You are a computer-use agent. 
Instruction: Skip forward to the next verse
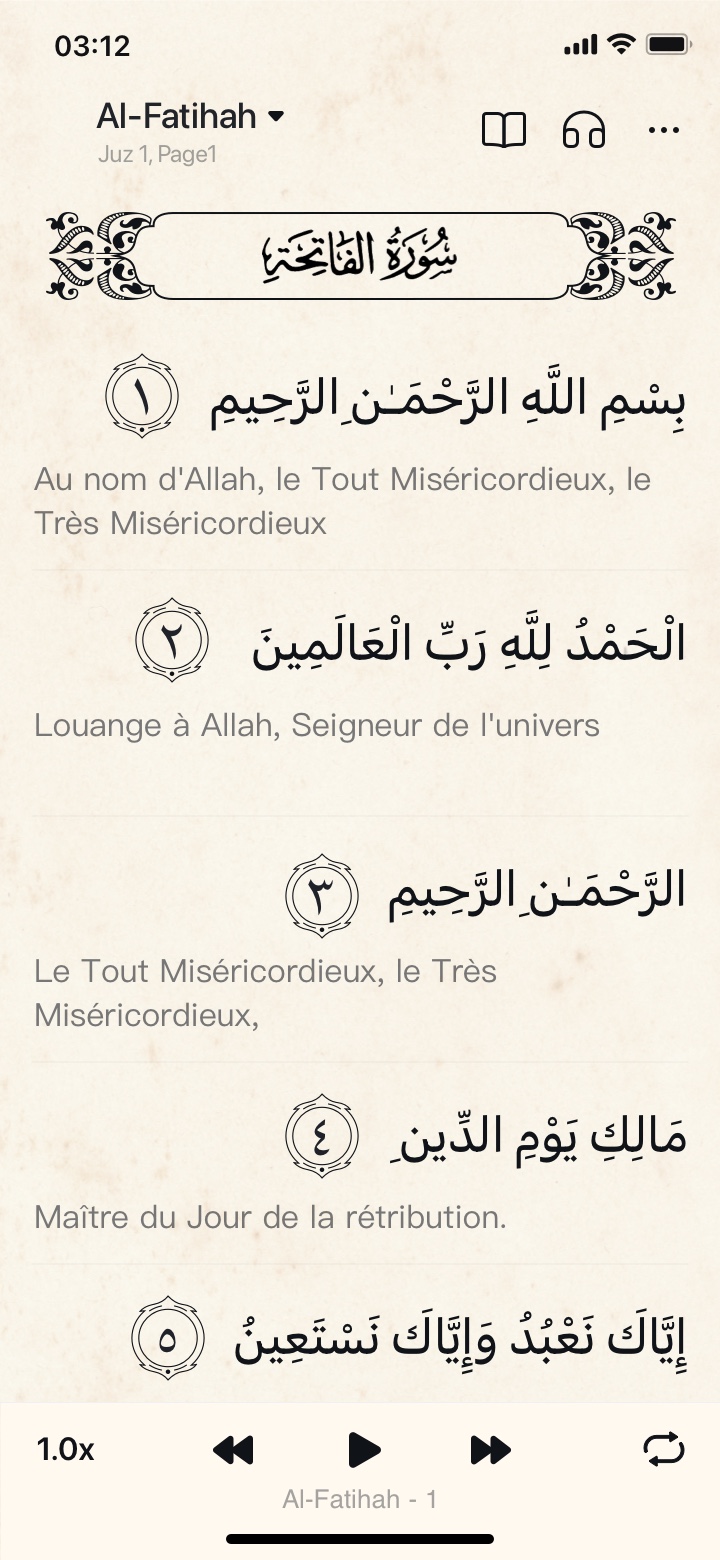[490, 1449]
